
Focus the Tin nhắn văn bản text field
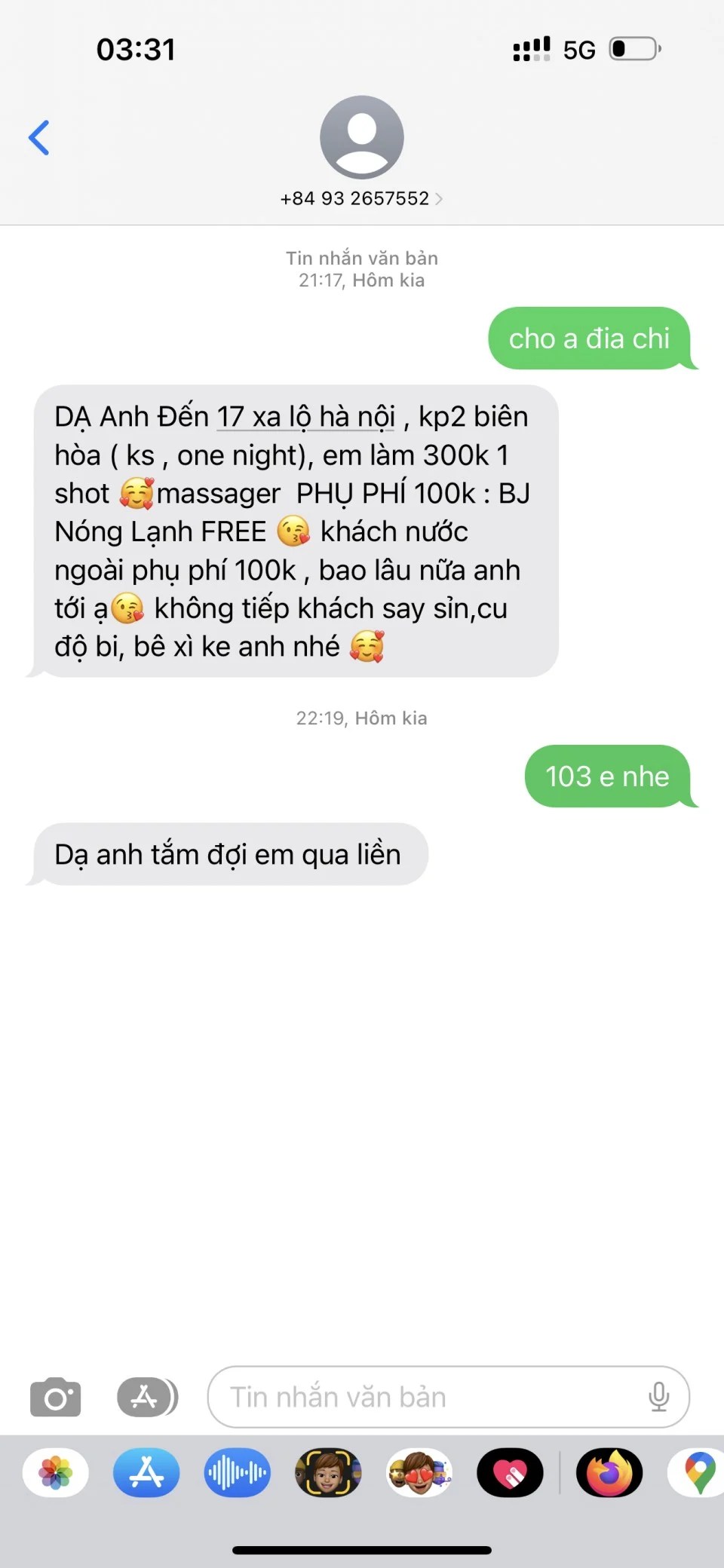coord(430,1397)
